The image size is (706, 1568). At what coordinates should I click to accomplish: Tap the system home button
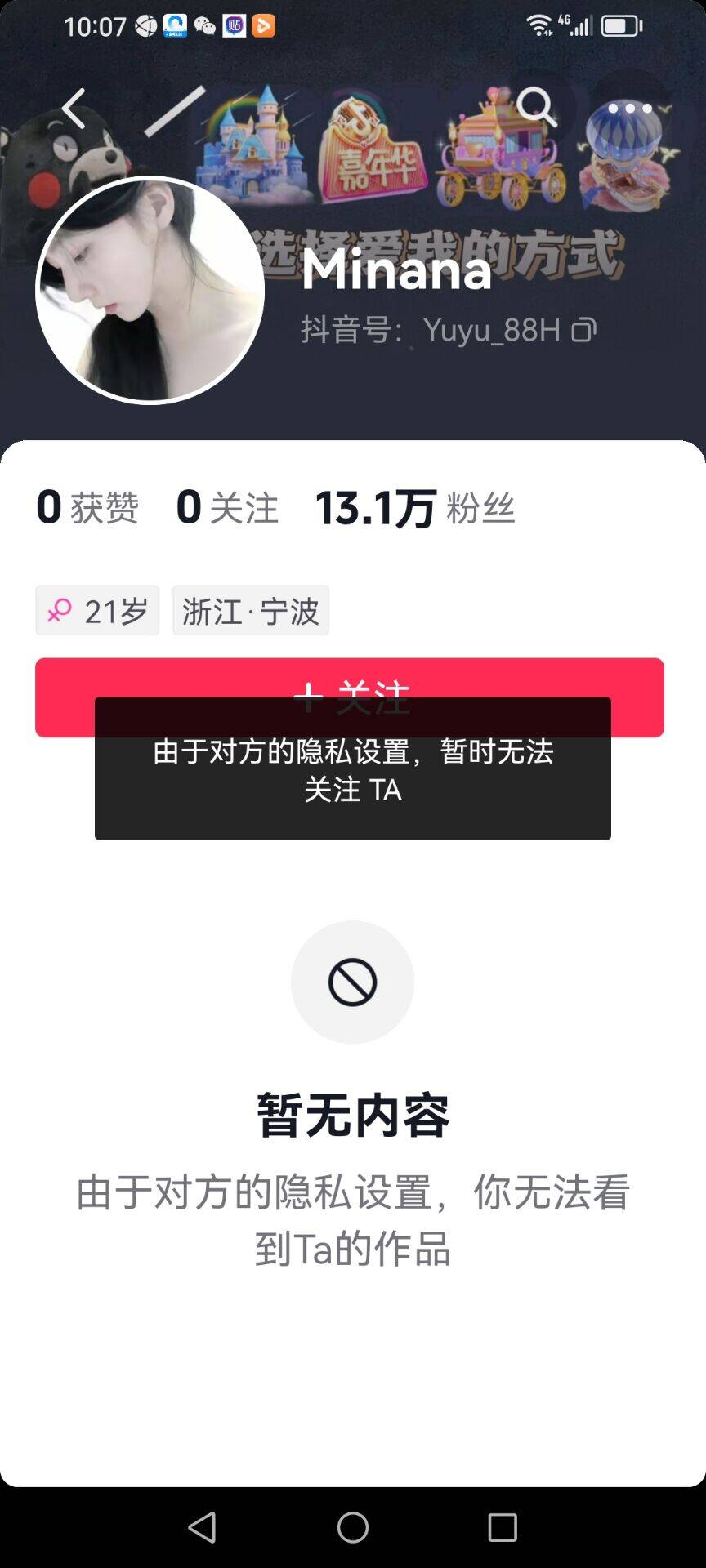(353, 1526)
